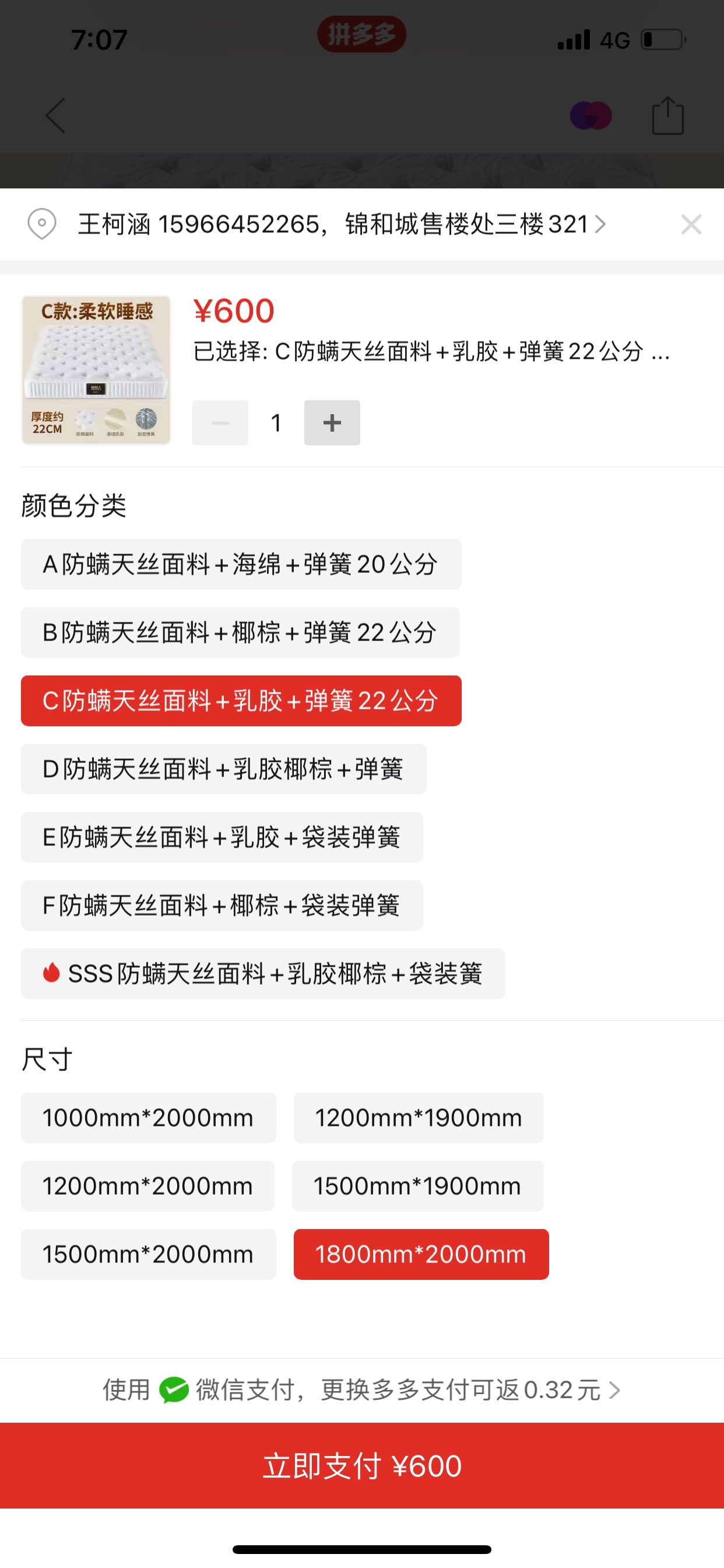Choose size 1500mm*1900mm
Screen dimensions: 724x1568
point(418,1186)
